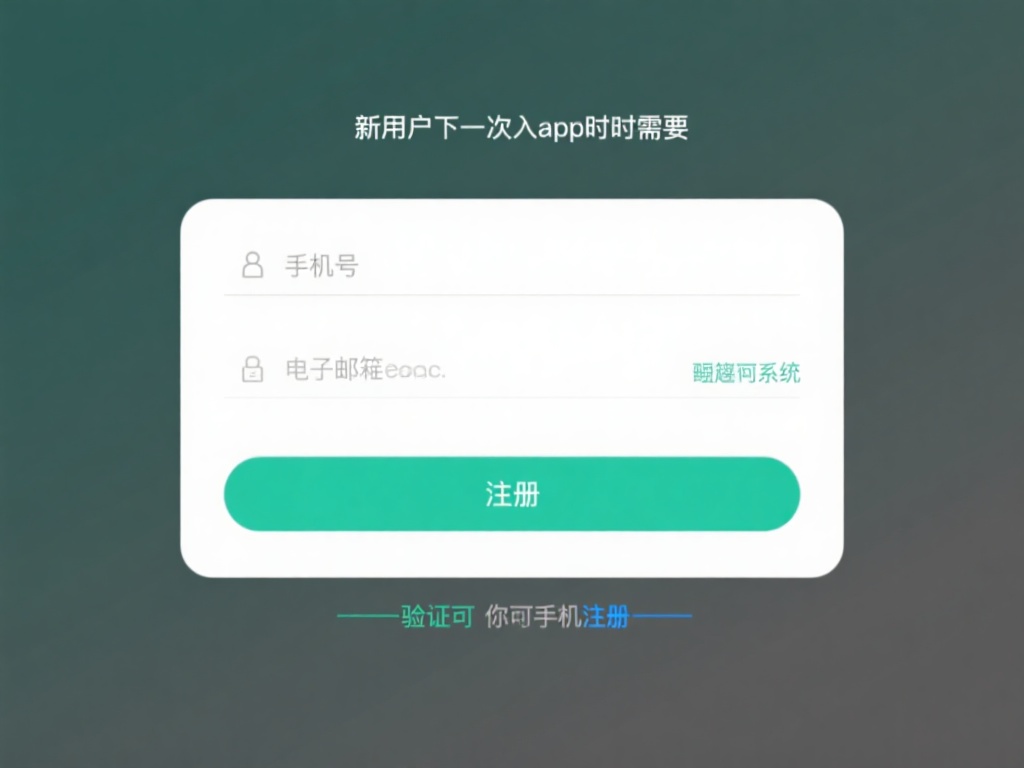The height and width of the screenshot is (768, 1024).
Task: Tap the green 注册 button
Action: click(512, 494)
